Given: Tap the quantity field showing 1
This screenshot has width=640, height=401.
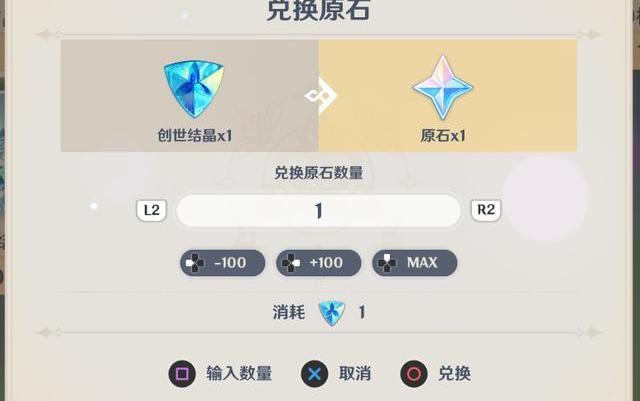Looking at the screenshot, I should [318, 211].
